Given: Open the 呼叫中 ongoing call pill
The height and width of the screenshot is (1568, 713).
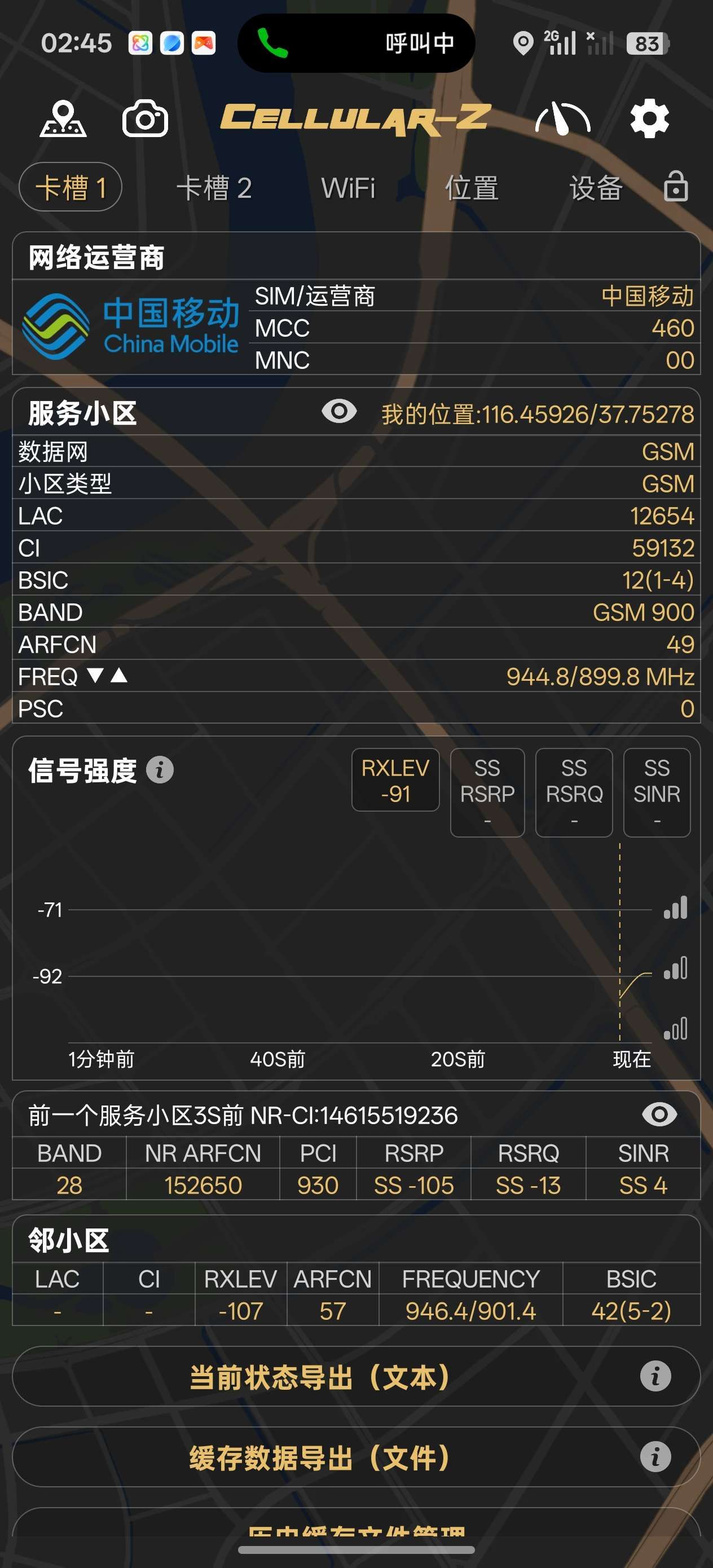Looking at the screenshot, I should point(355,43).
